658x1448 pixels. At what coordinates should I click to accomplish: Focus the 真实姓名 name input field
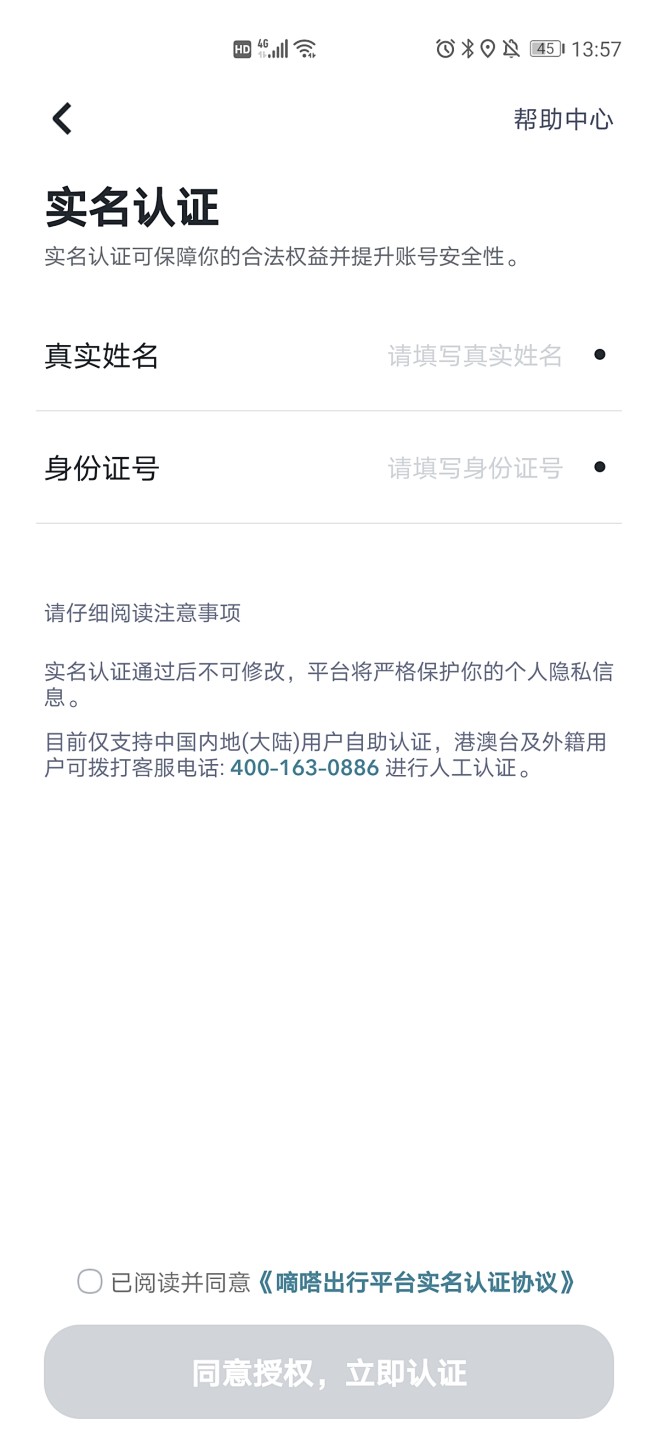pyautogui.click(x=474, y=356)
